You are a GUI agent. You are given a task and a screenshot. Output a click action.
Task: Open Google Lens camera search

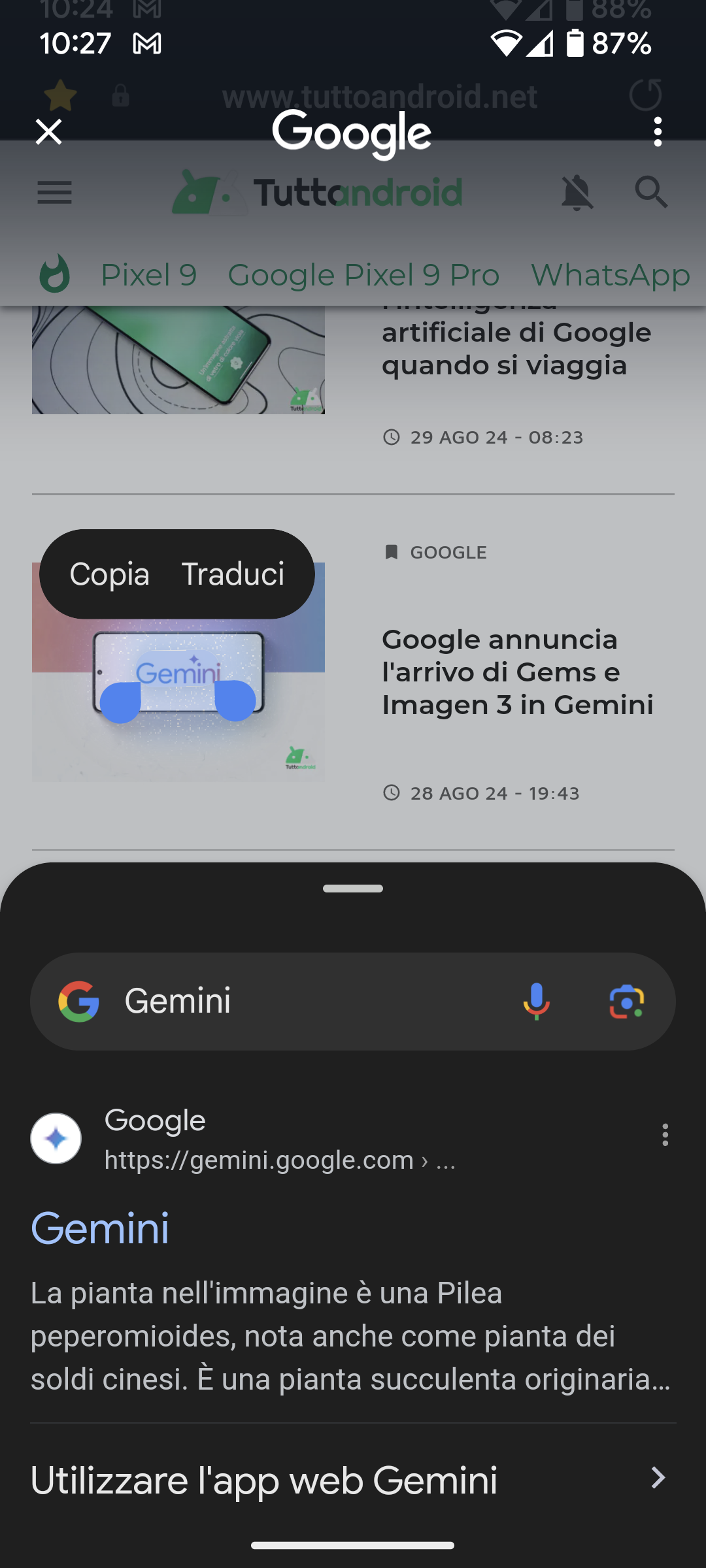tap(627, 1001)
